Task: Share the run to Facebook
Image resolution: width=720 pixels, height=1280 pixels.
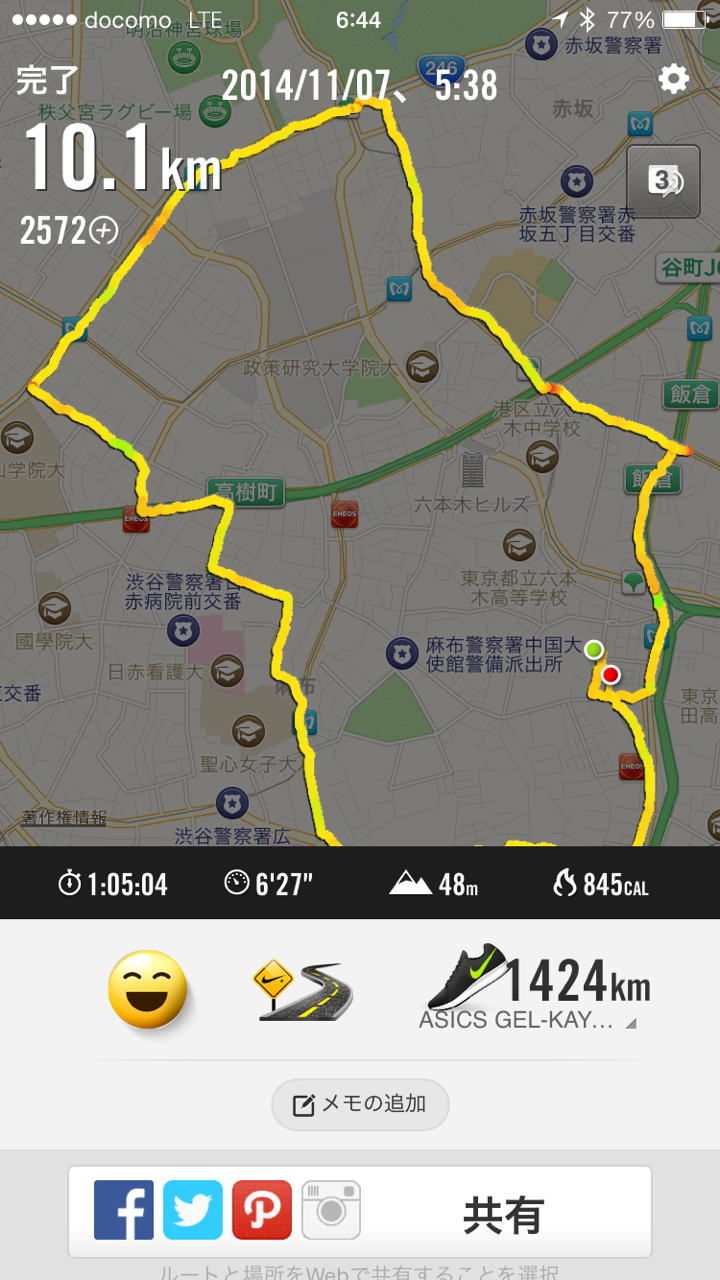Action: click(124, 1210)
